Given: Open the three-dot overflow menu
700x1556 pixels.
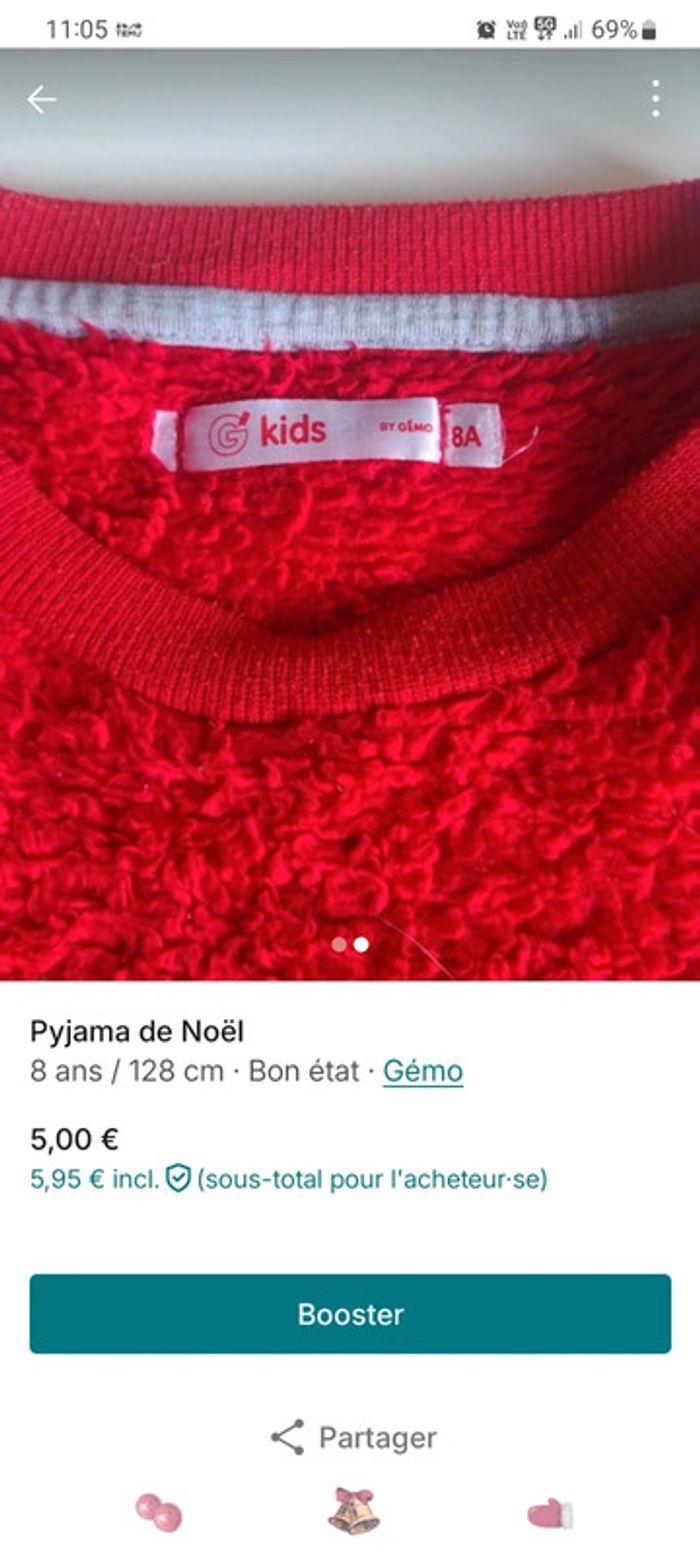Looking at the screenshot, I should point(655,99).
